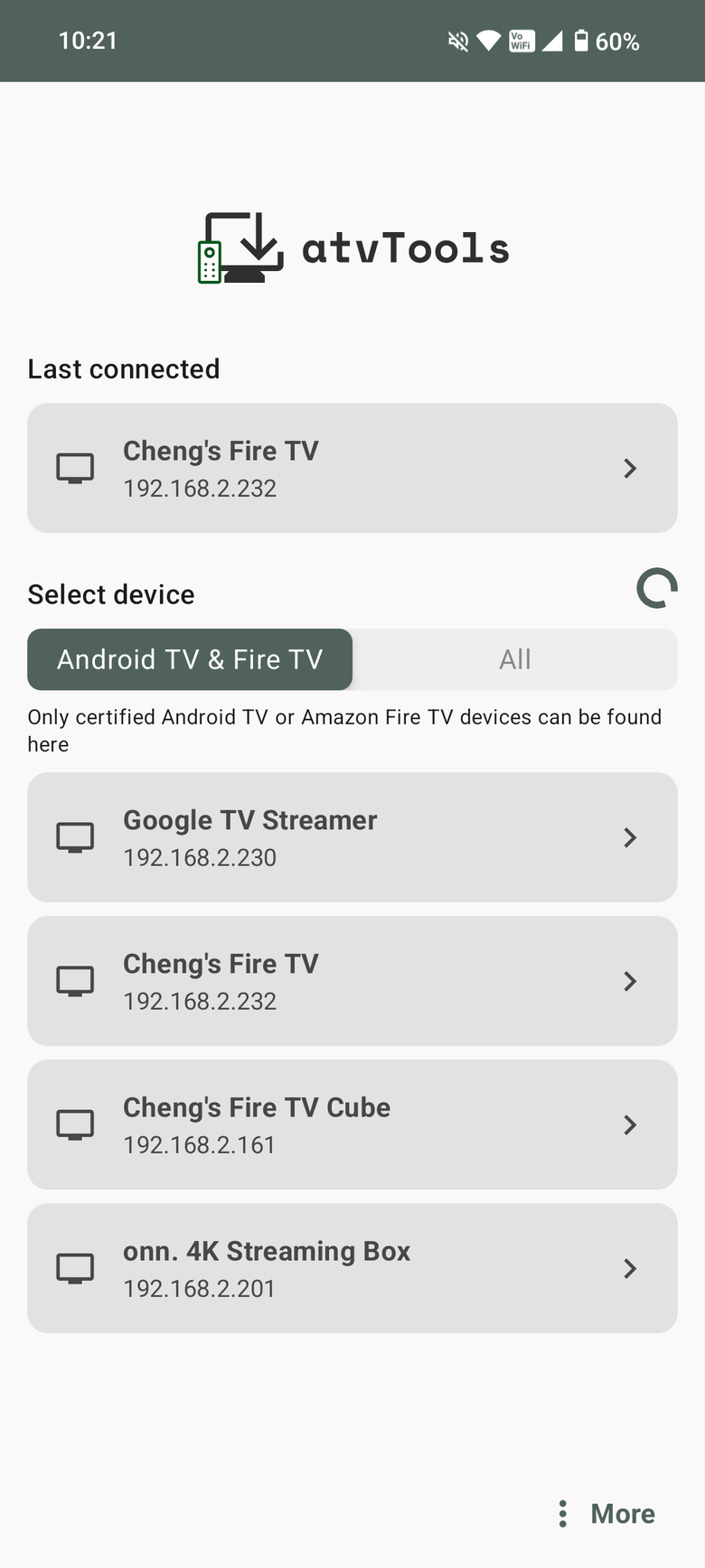The height and width of the screenshot is (1568, 705).
Task: Select the Android TV & Fire TV tab
Action: point(190,659)
